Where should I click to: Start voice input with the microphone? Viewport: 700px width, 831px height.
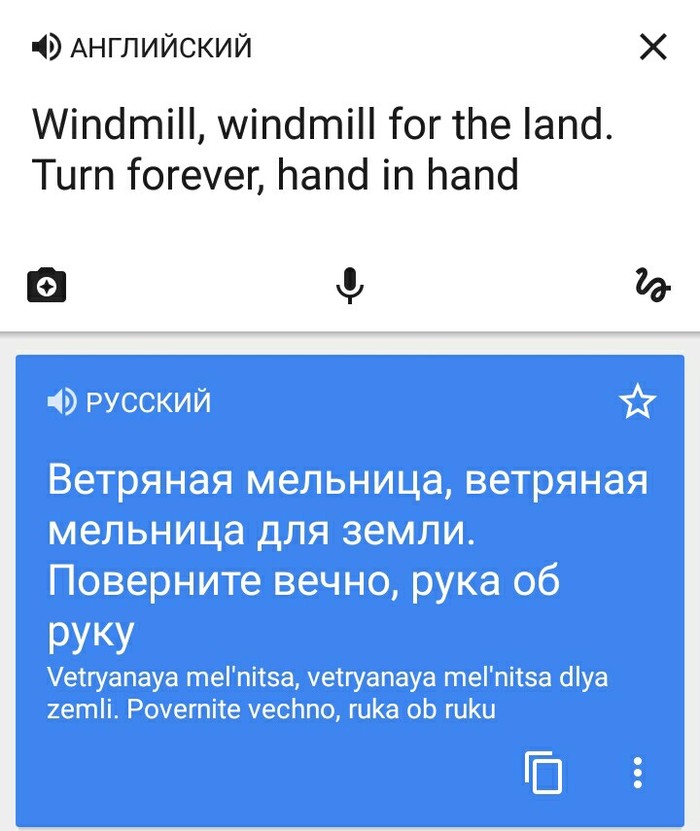tap(349, 285)
